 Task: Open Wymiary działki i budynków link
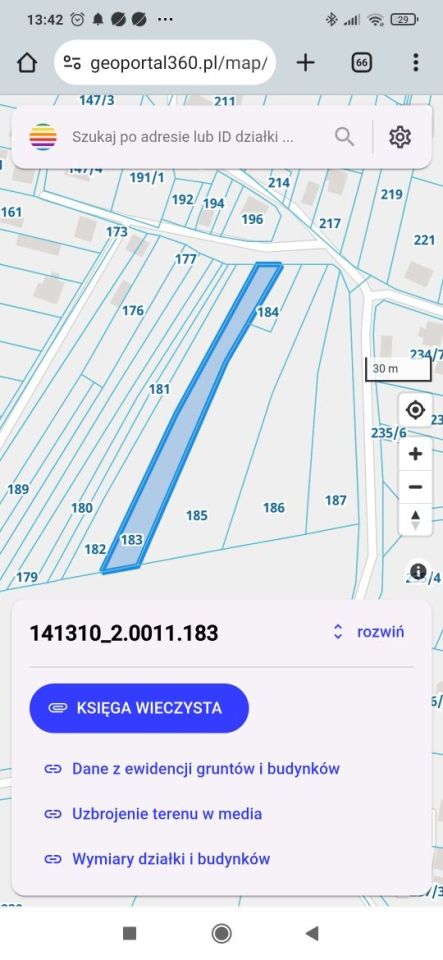(x=157, y=859)
